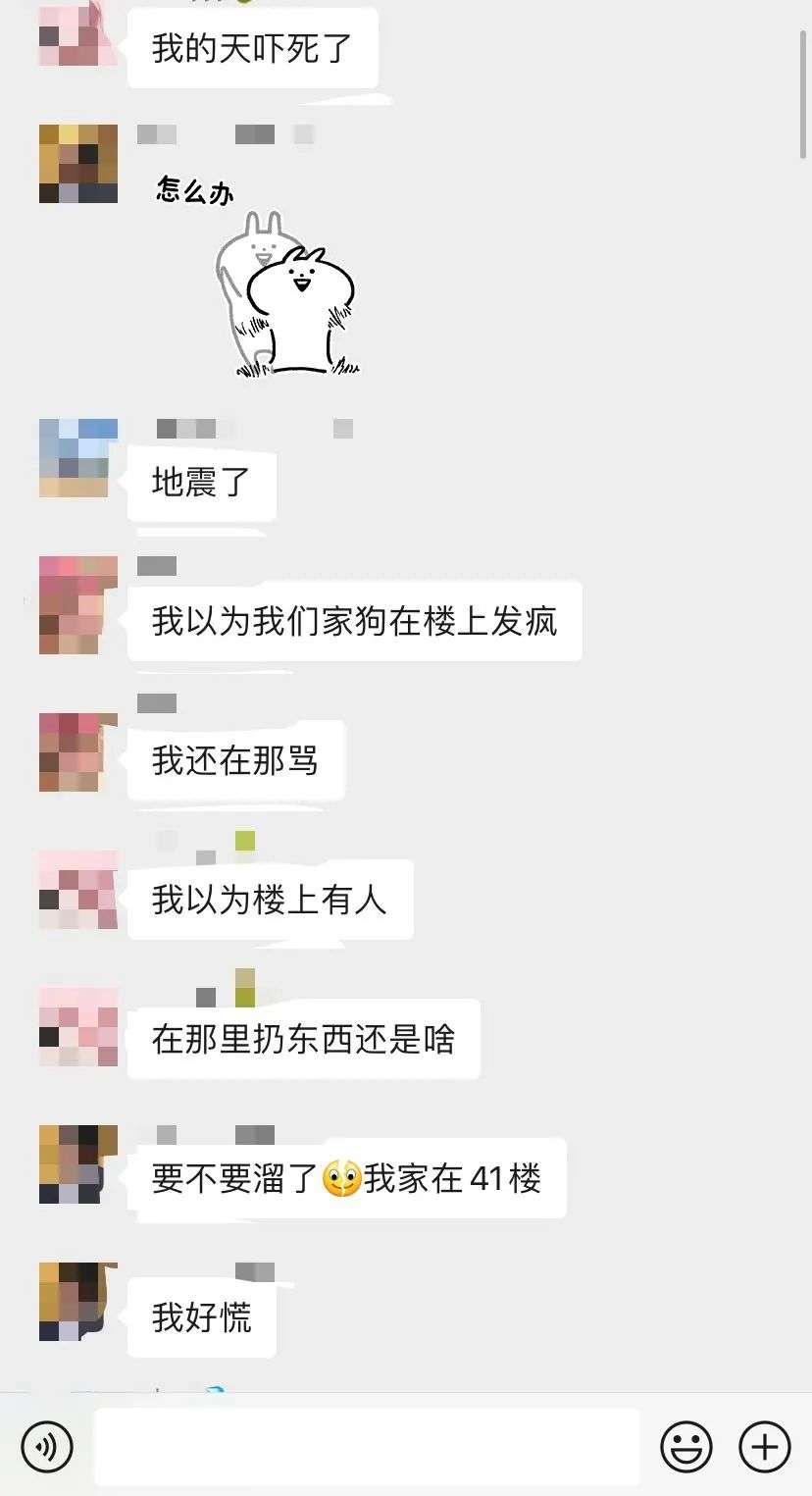Switch to voice message input
Image resolution: width=812 pixels, height=1496 pixels.
point(47,1446)
